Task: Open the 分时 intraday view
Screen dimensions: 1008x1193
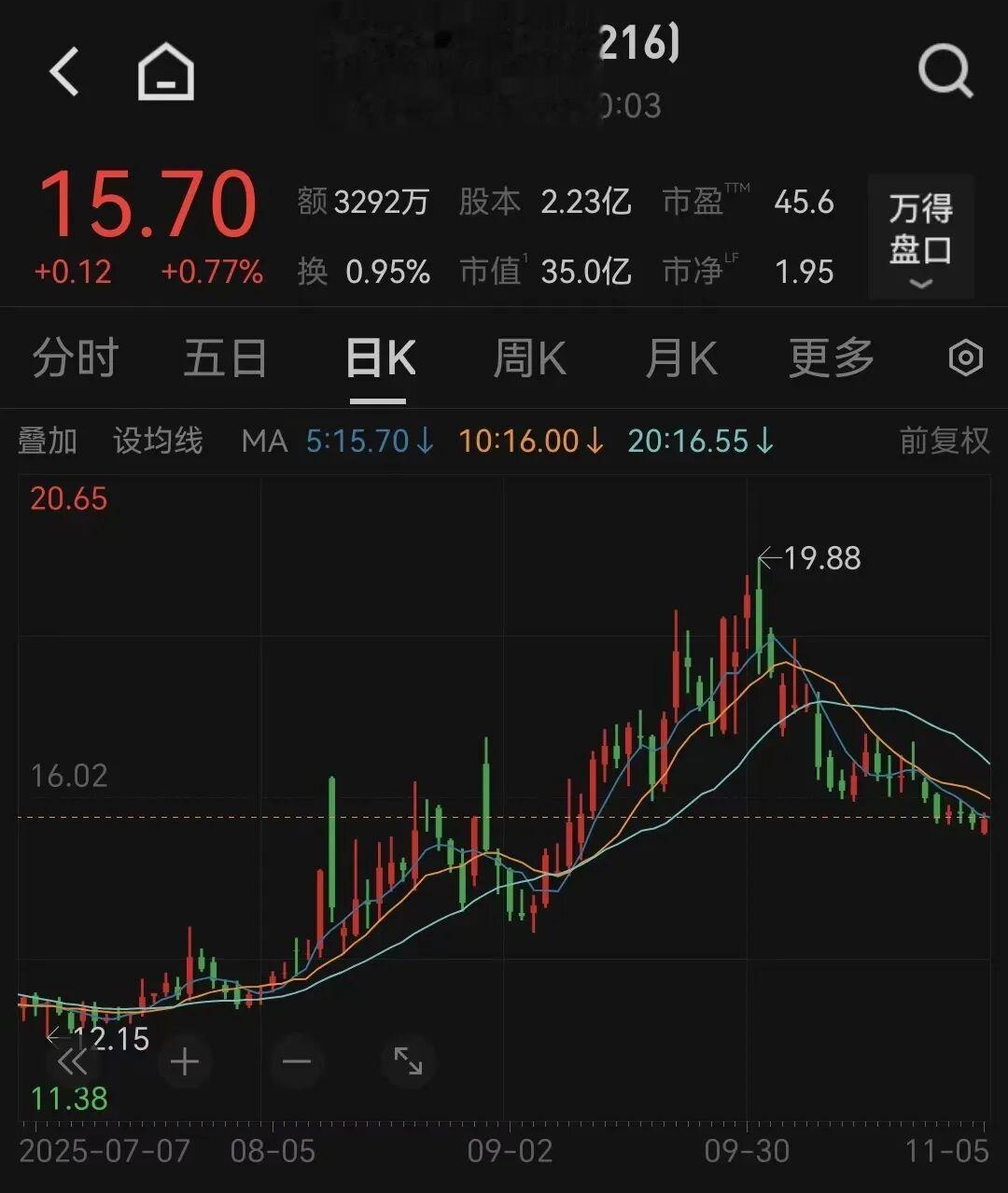Action: coord(75,358)
